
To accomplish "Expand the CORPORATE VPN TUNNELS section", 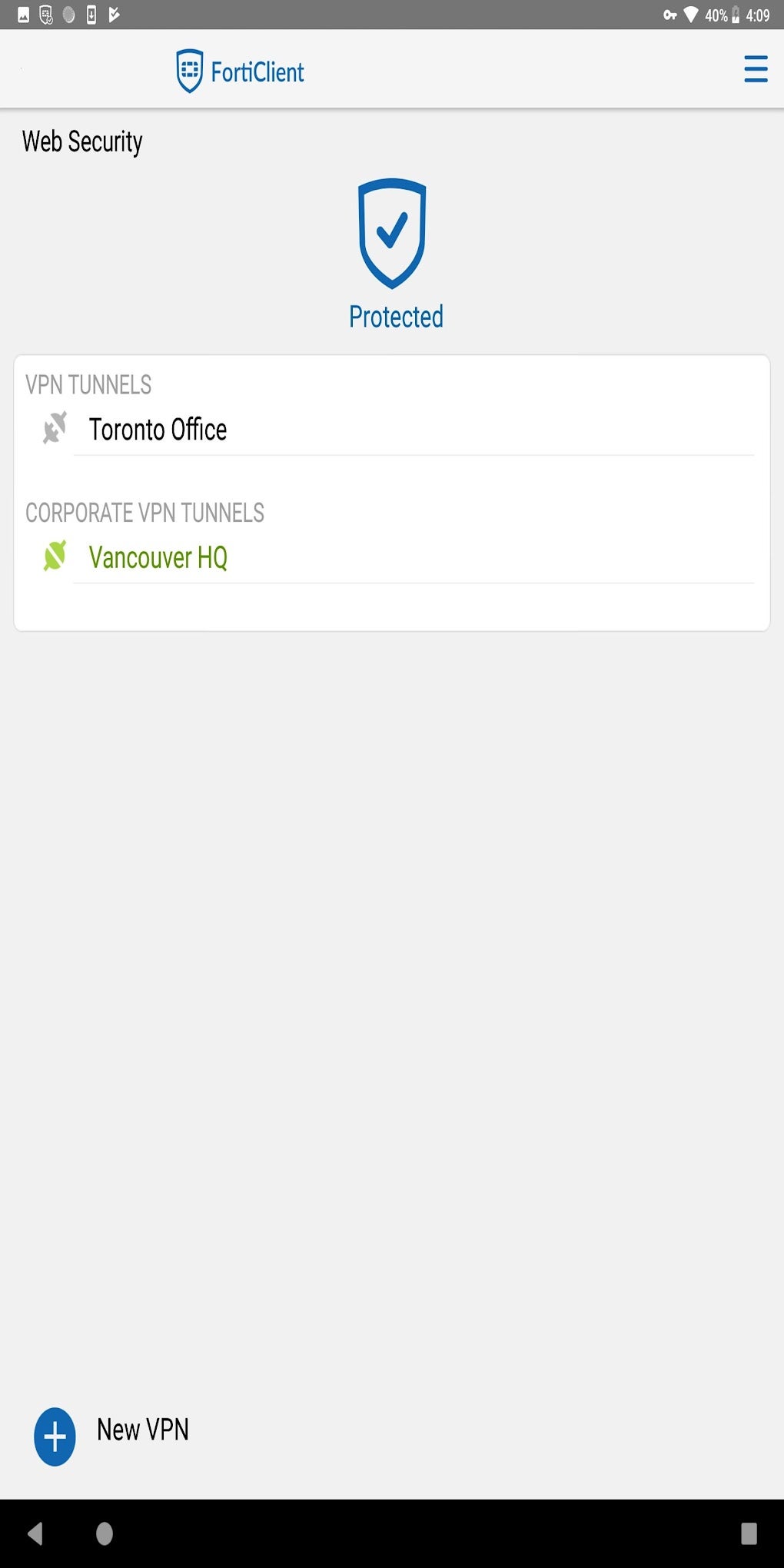I will coord(145,512).
